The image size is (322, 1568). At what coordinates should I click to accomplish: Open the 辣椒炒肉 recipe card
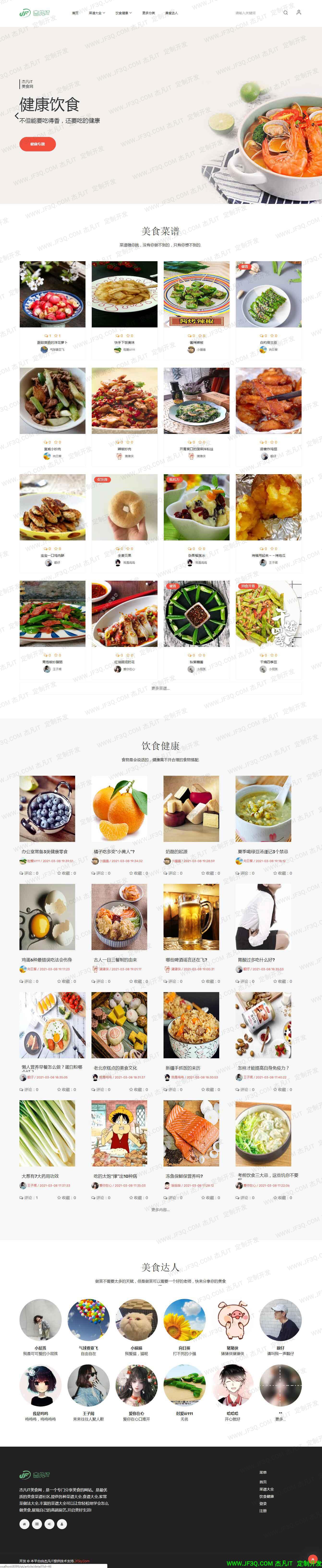124,401
